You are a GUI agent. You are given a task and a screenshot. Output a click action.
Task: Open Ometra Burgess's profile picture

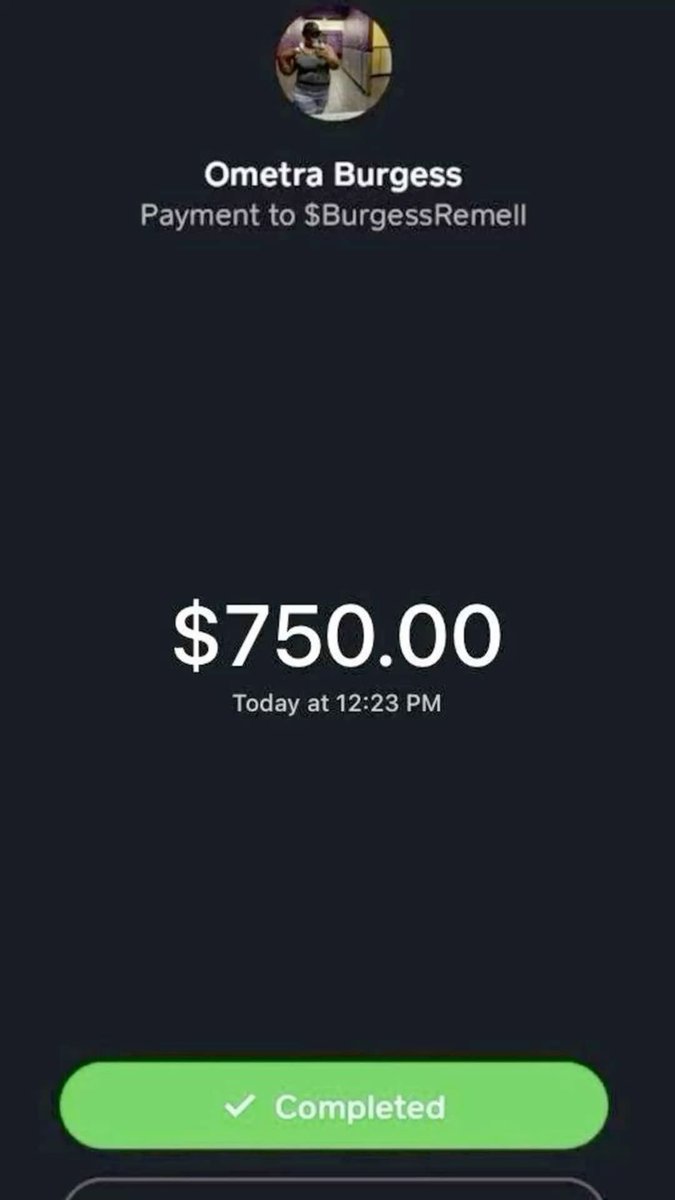[334, 64]
